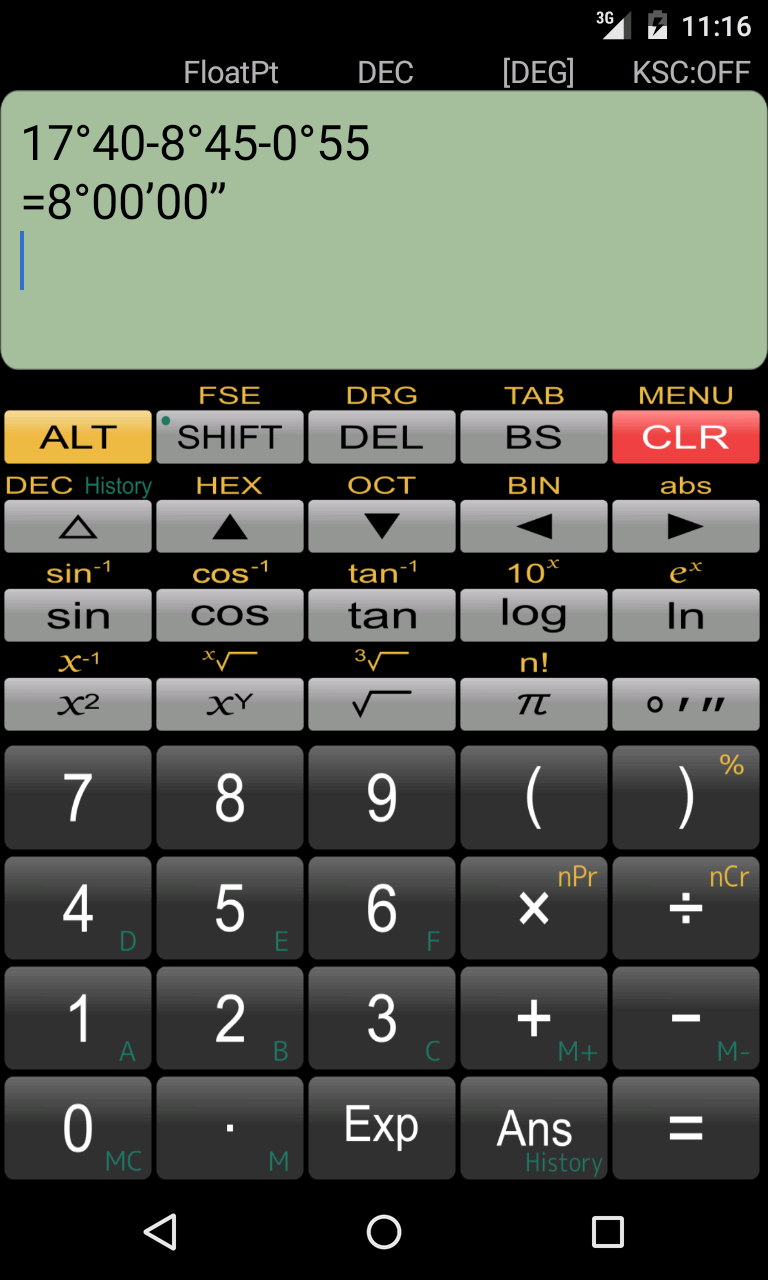Screen dimensions: 768x1280
Task: Tap the multiplication key
Action: point(533,908)
